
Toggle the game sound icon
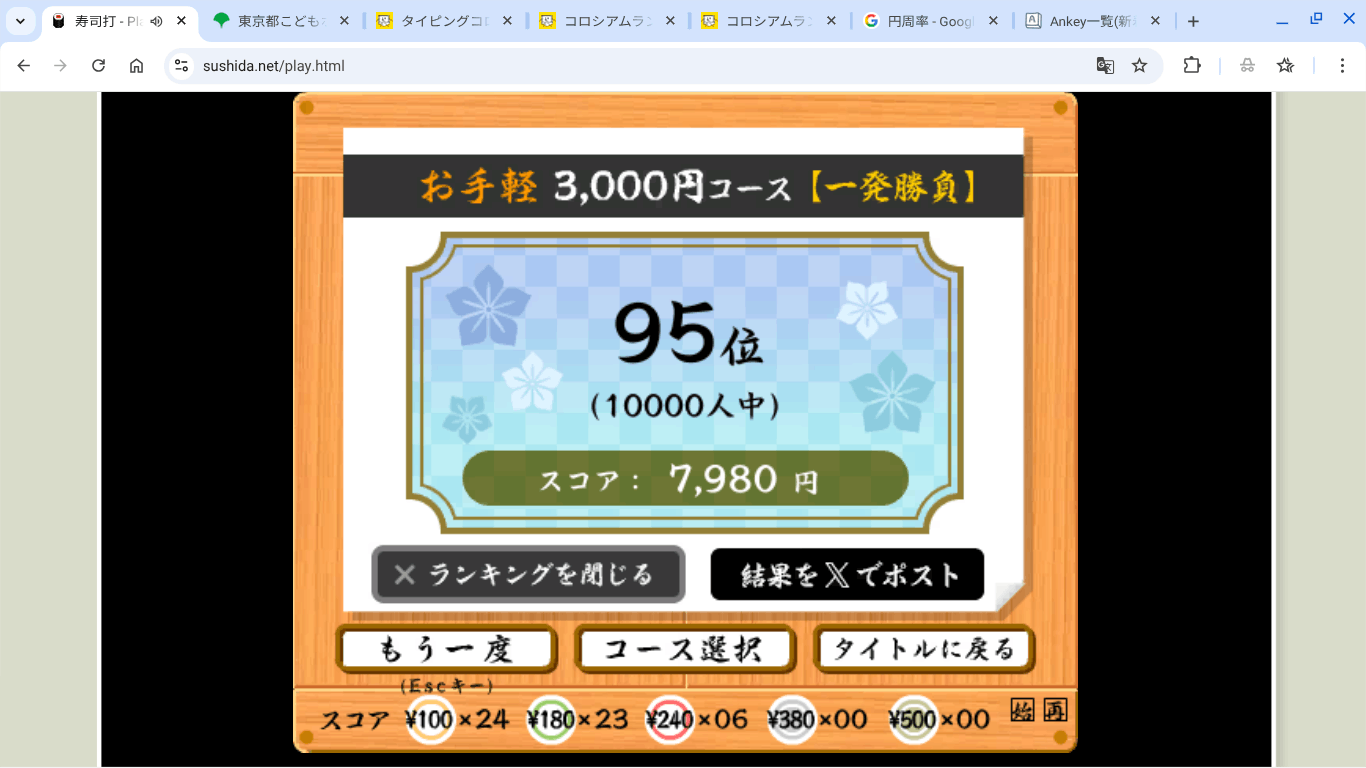point(1022,711)
